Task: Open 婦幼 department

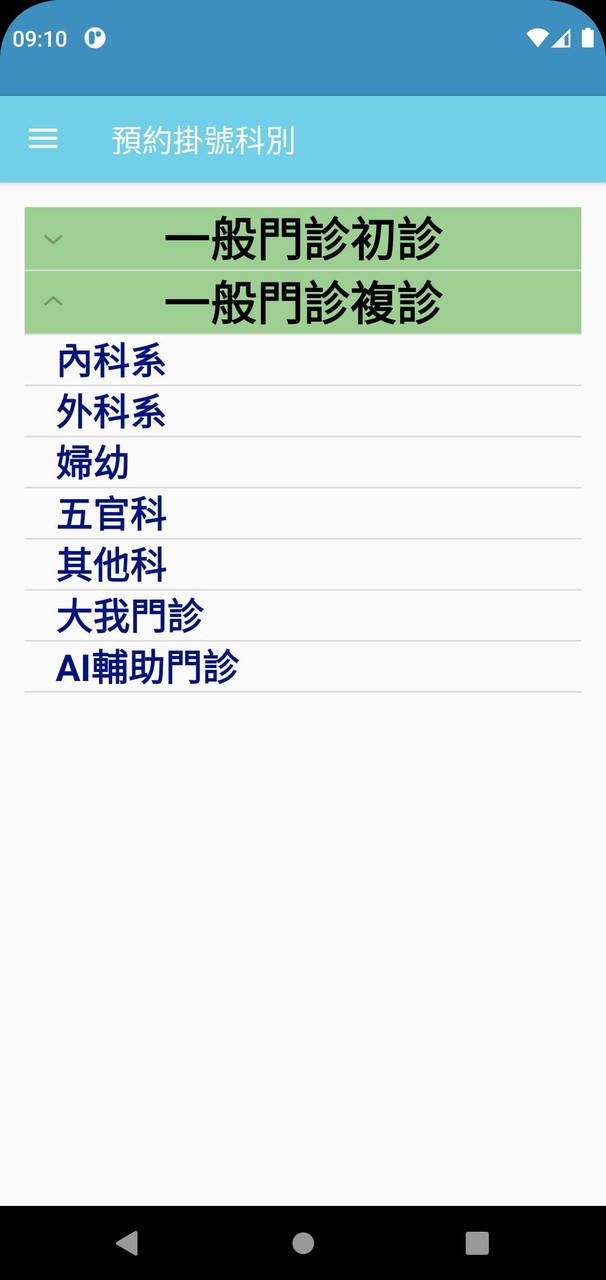Action: pos(93,463)
